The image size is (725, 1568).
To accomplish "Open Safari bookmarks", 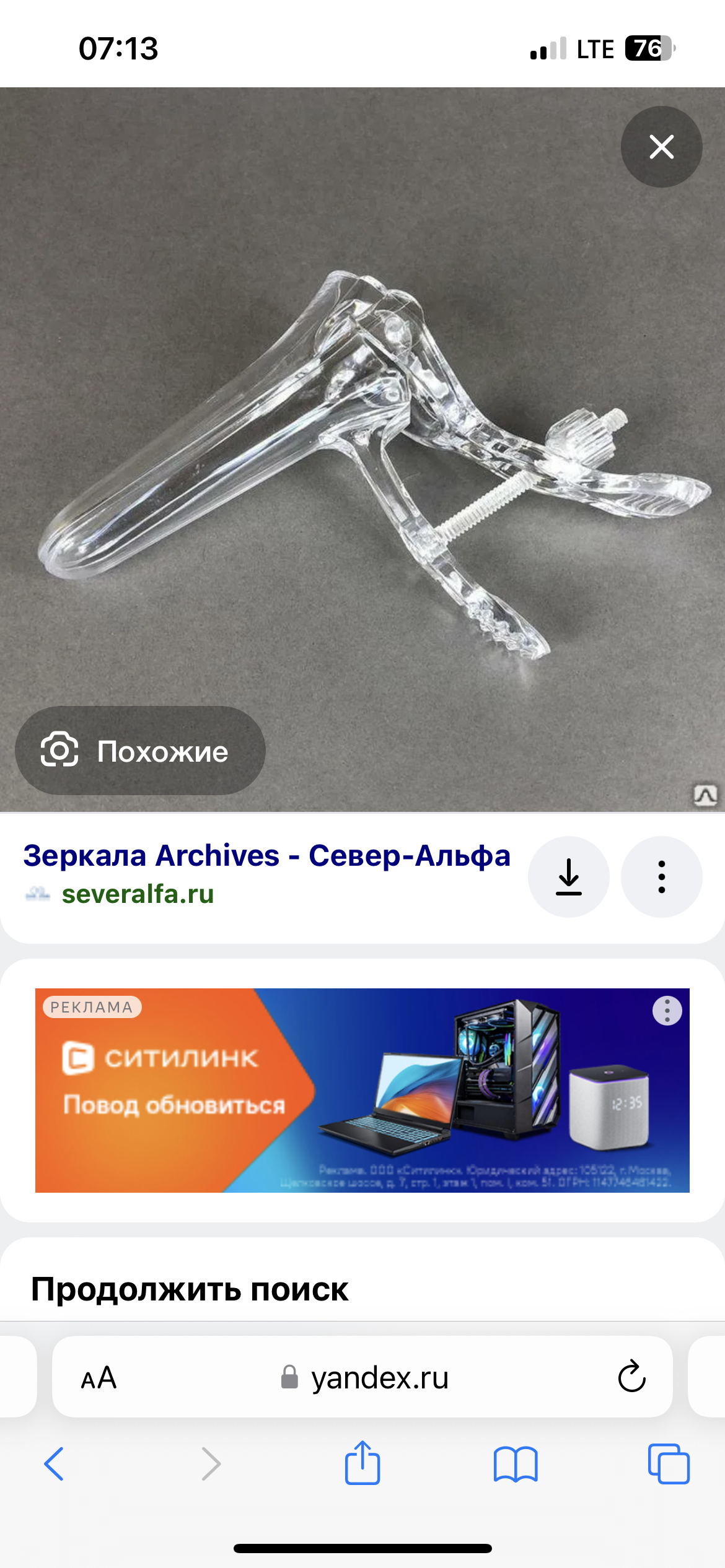I will (516, 1464).
